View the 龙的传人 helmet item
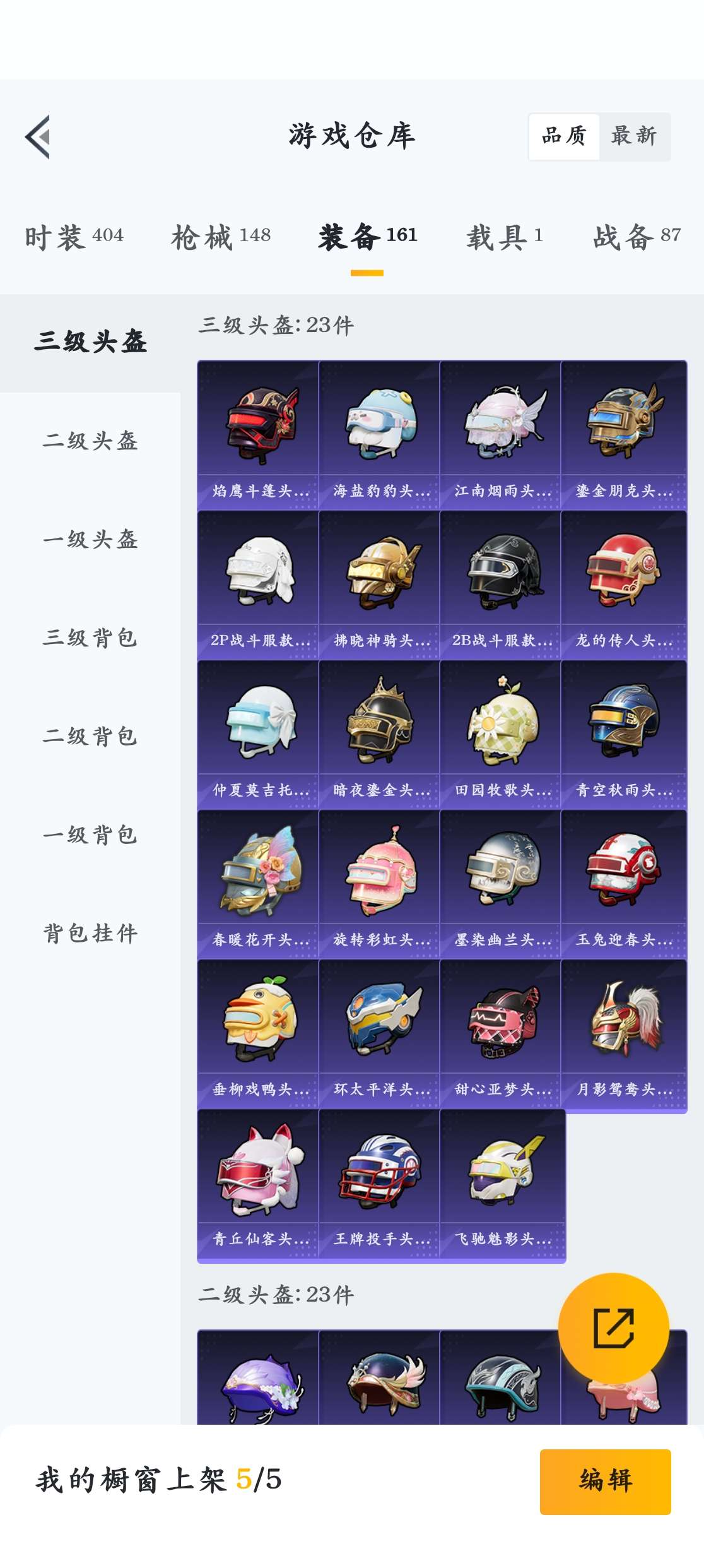This screenshot has height=1568, width=704. click(x=623, y=585)
